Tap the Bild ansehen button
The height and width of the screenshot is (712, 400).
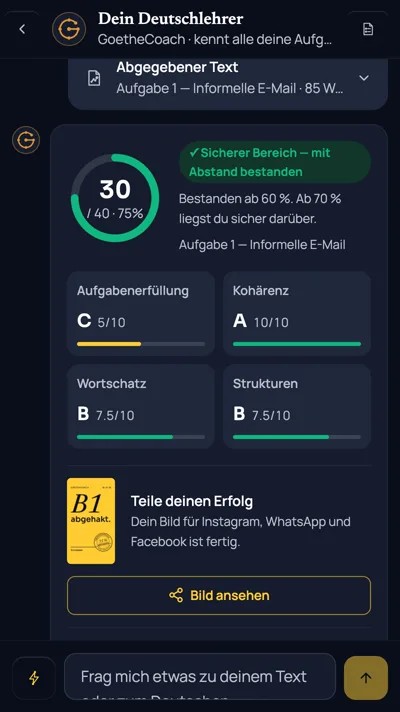coord(219,595)
